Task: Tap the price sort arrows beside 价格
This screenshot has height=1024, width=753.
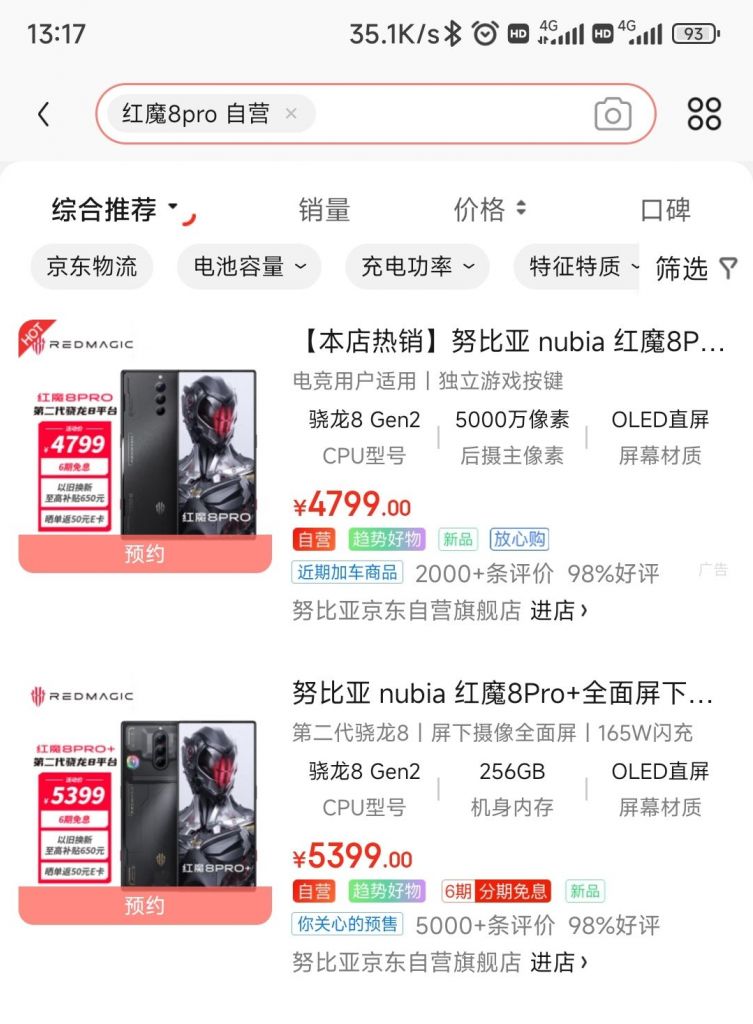Action: tap(522, 208)
